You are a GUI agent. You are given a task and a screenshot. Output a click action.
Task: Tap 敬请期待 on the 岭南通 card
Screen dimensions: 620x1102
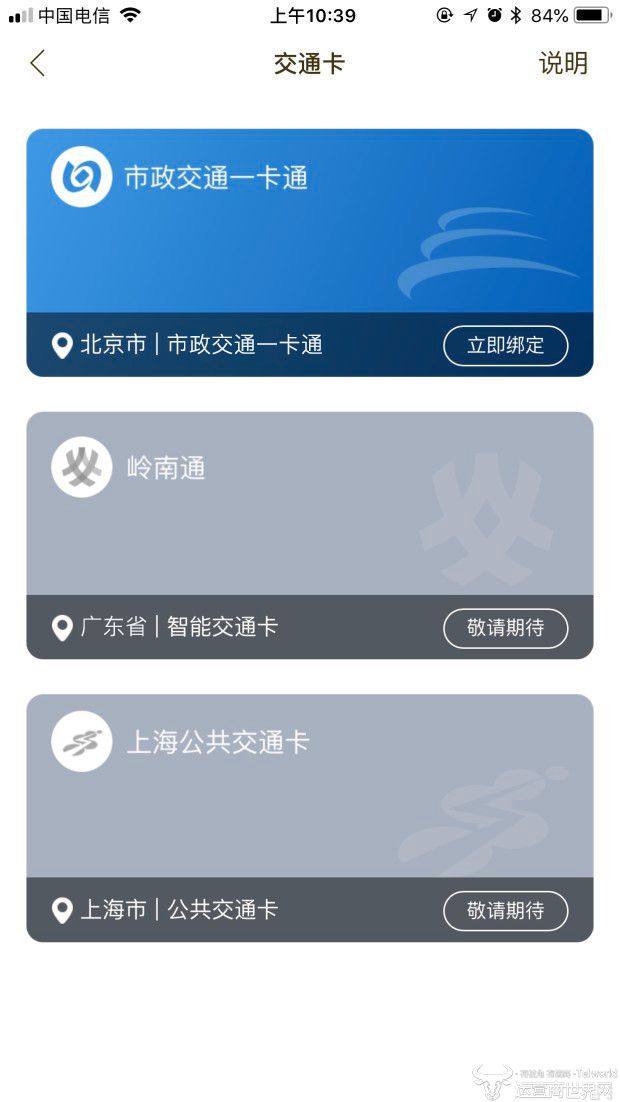[505, 628]
